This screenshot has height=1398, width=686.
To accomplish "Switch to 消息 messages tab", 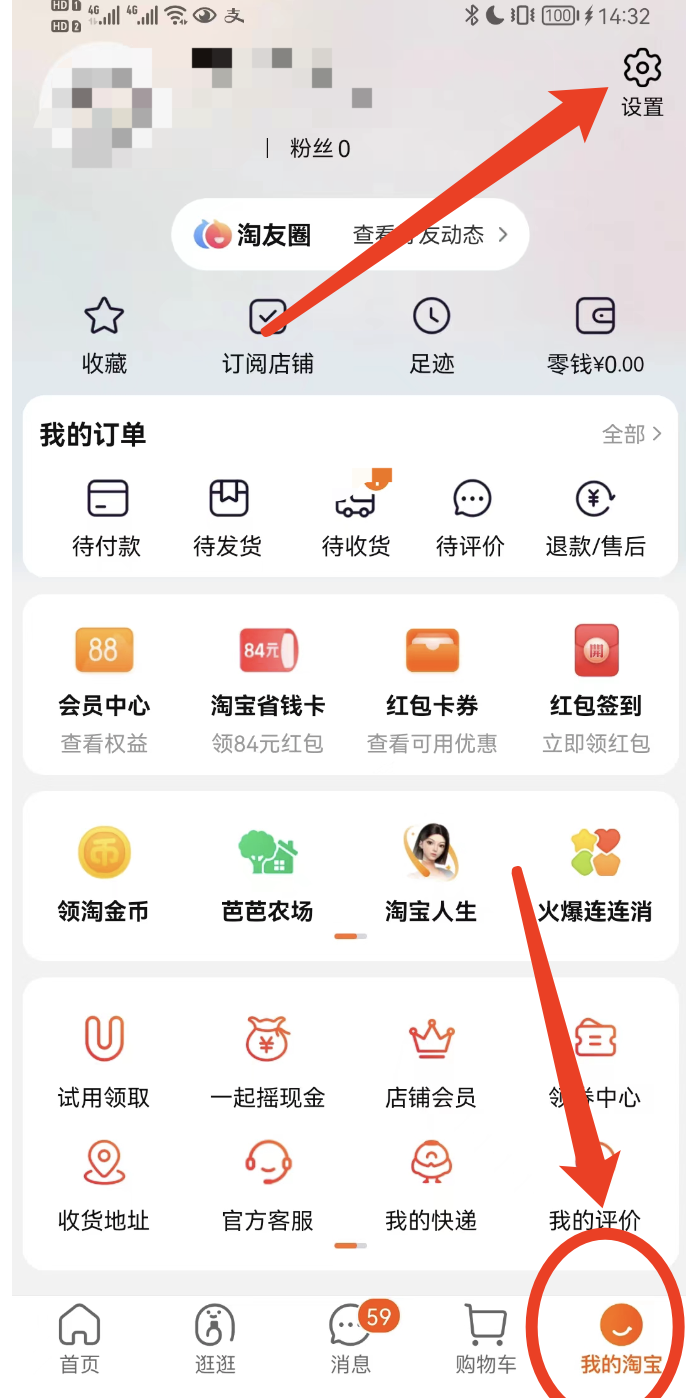I will click(x=351, y=1340).
